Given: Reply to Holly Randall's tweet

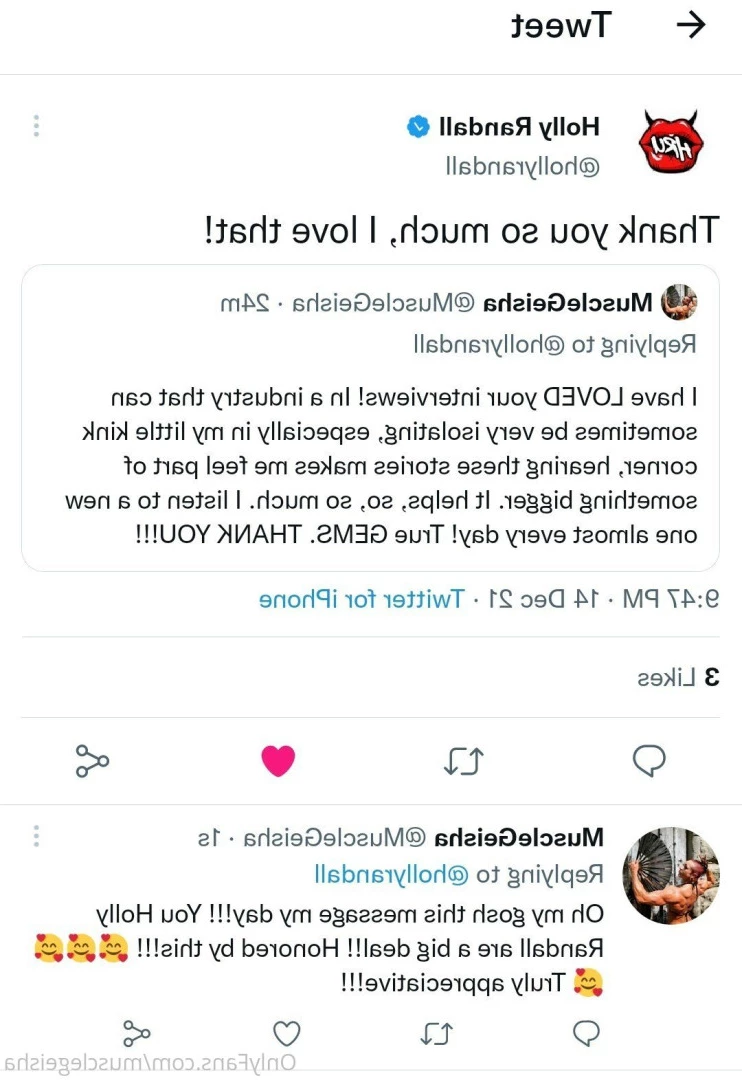Looking at the screenshot, I should point(649,762).
